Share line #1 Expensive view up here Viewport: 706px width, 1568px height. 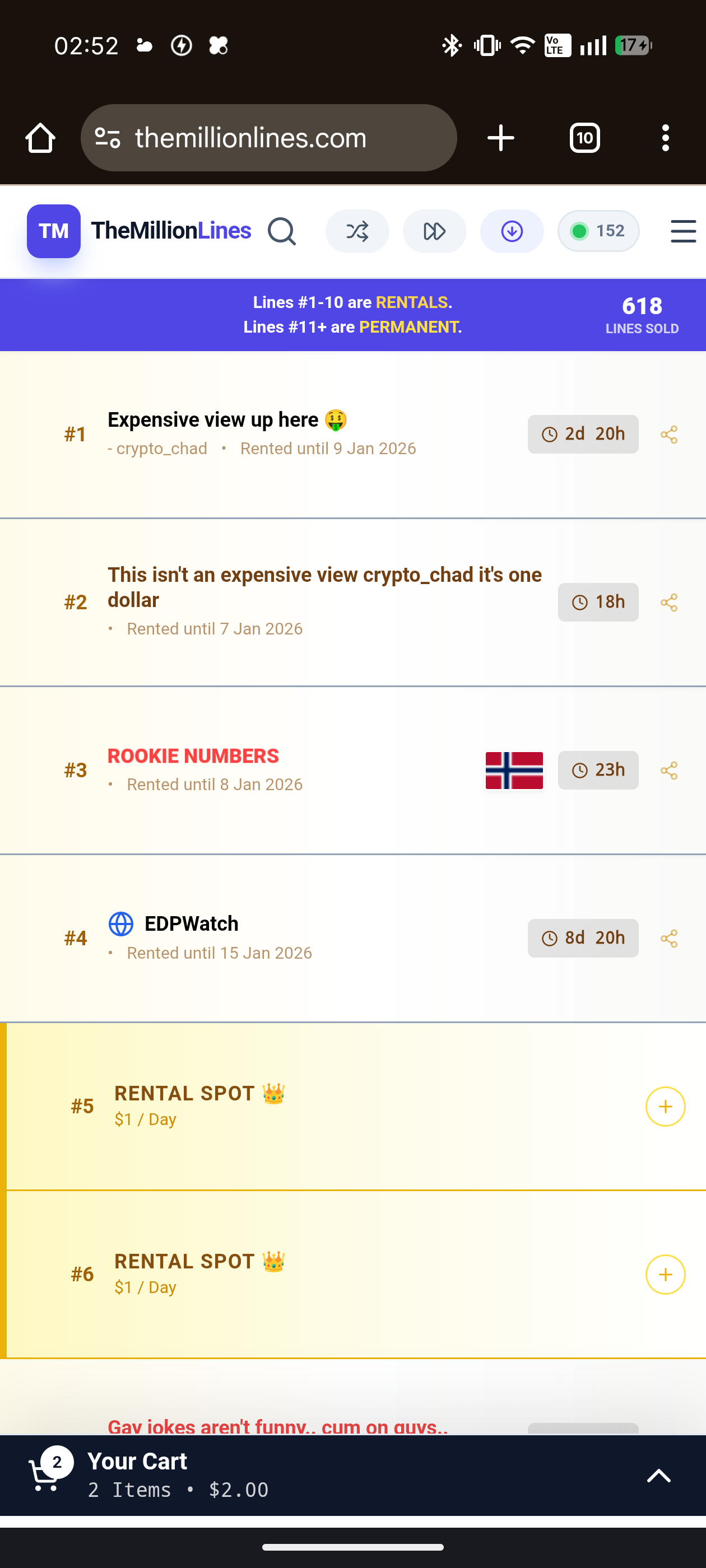[x=669, y=435]
